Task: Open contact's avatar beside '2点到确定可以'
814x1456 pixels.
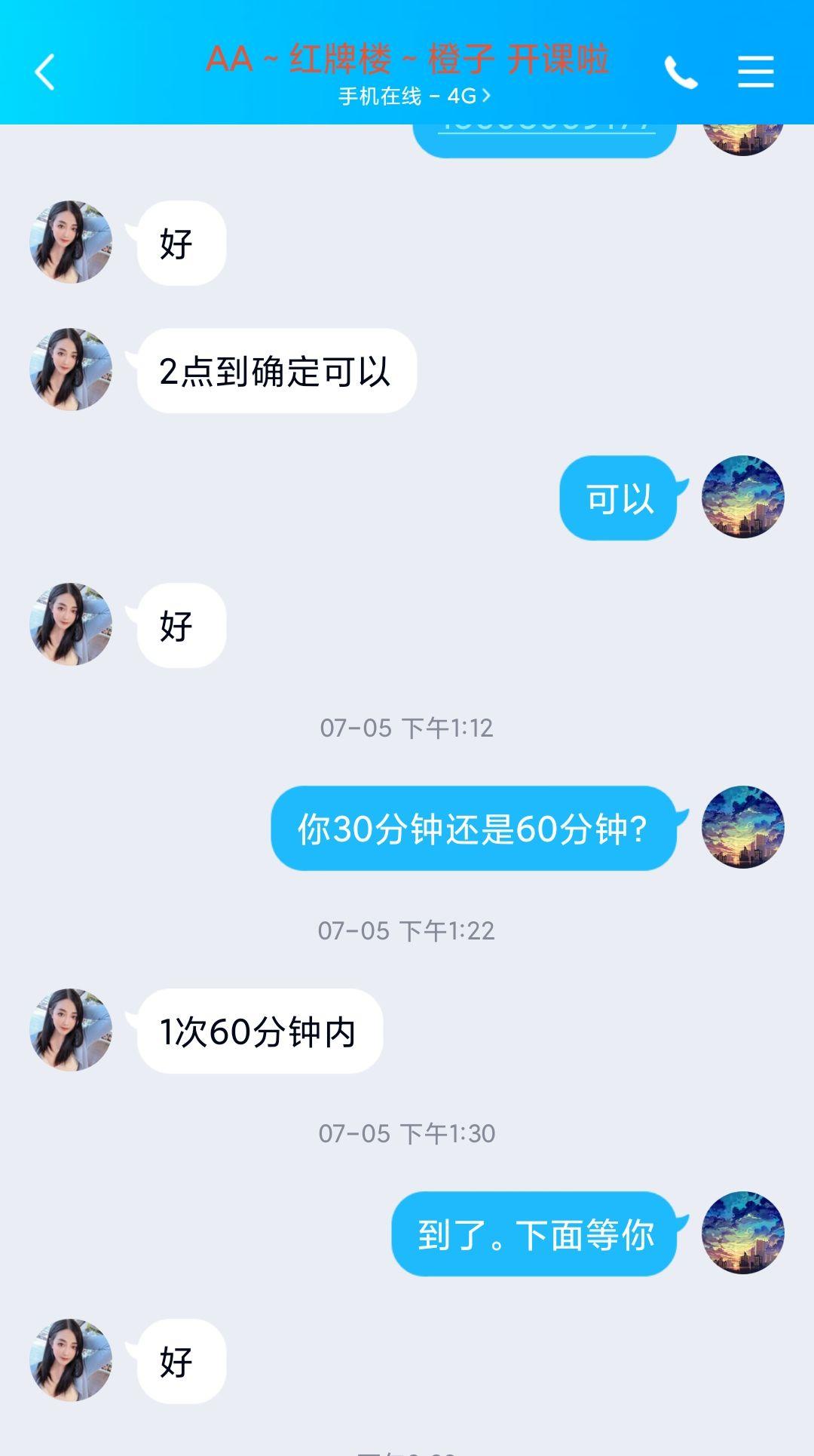Action: click(71, 369)
